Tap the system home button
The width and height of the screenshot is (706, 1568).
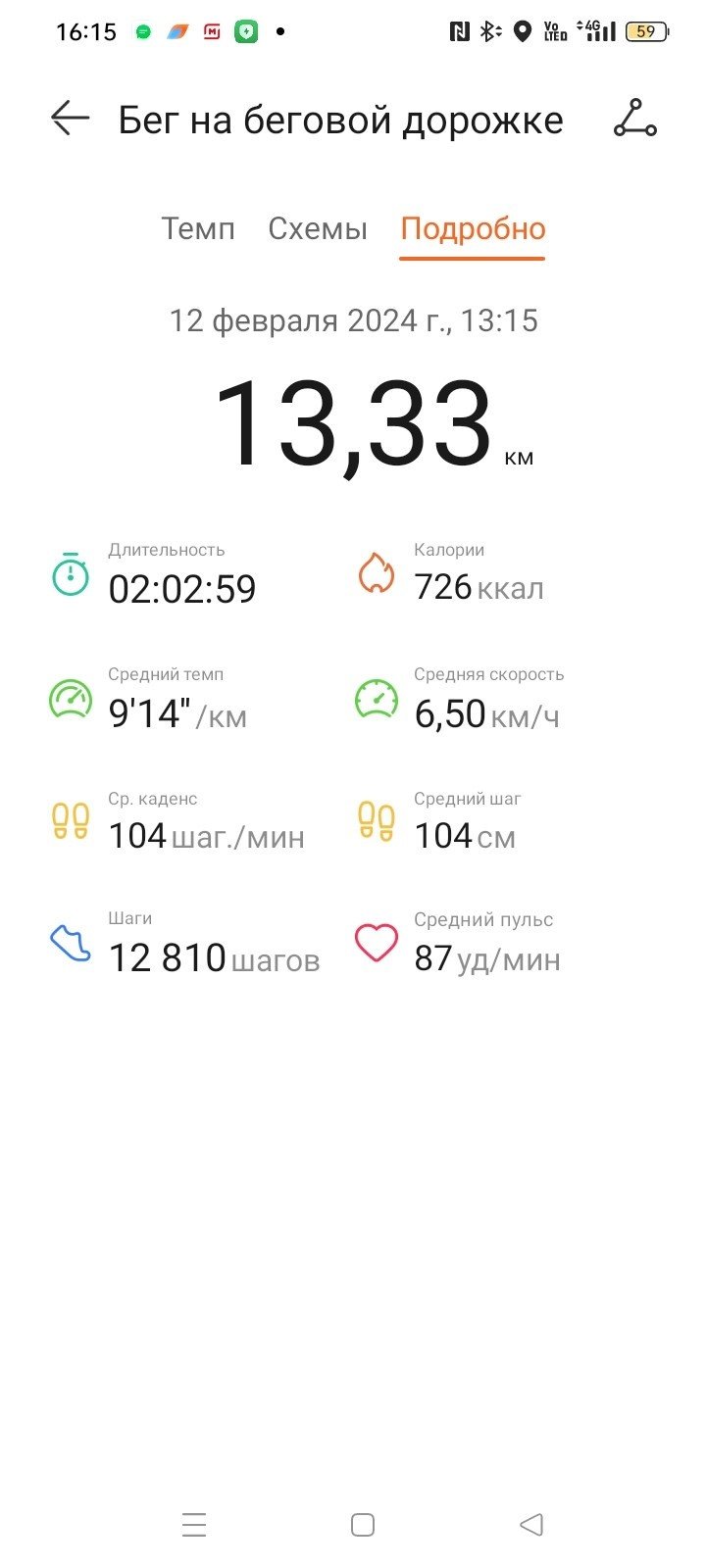363,1524
